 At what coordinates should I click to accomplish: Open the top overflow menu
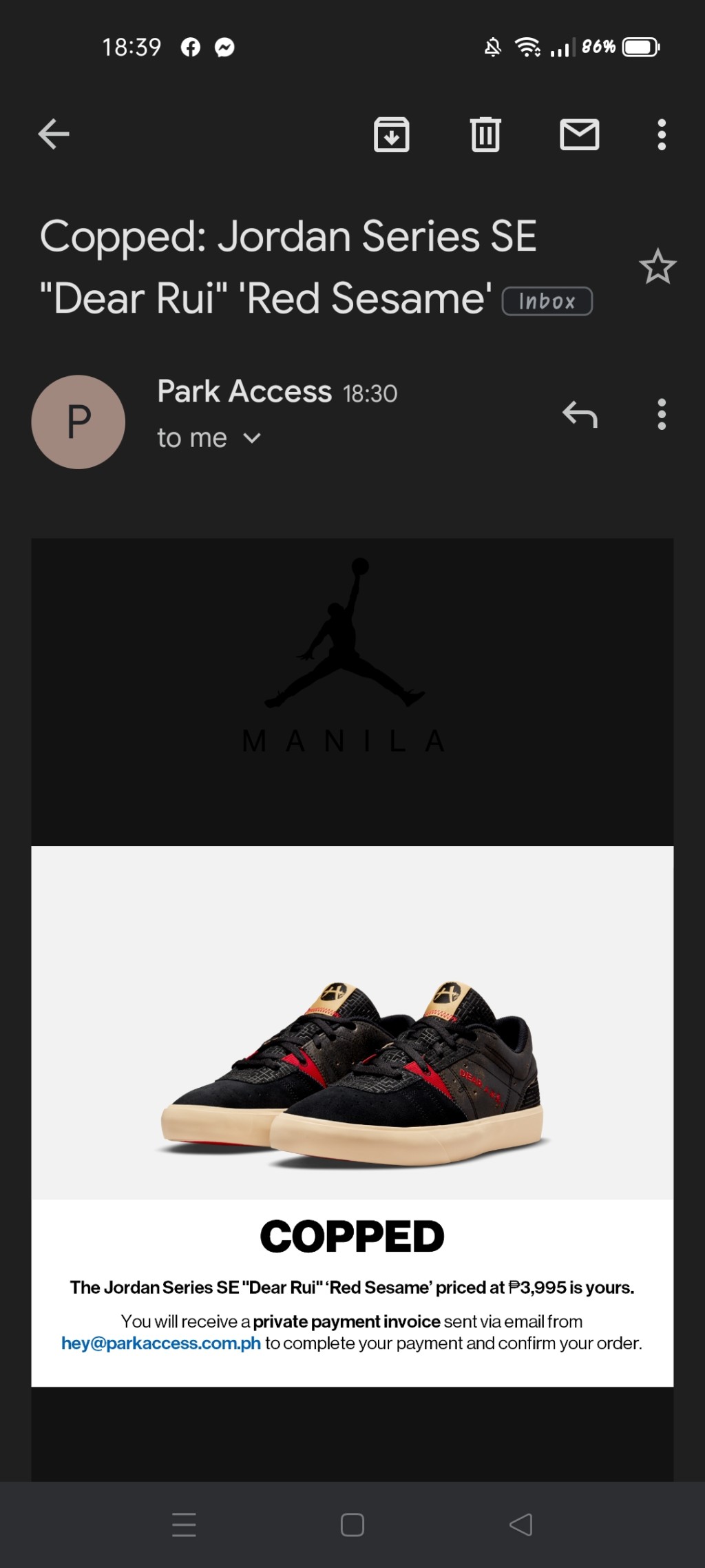click(662, 134)
